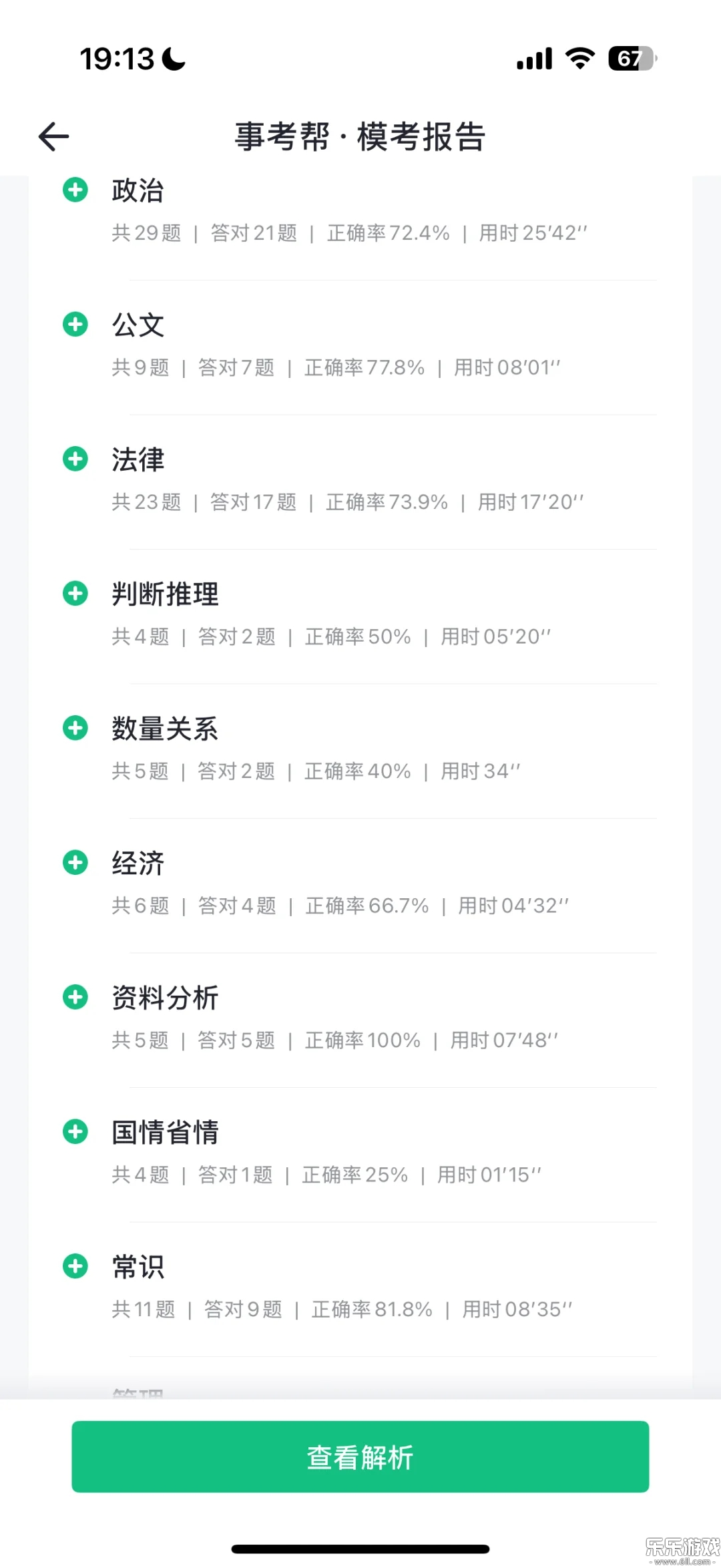Viewport: 721px width, 1568px height.
Task: Tap the Wi-Fi icon in status bar
Action: tap(578, 59)
